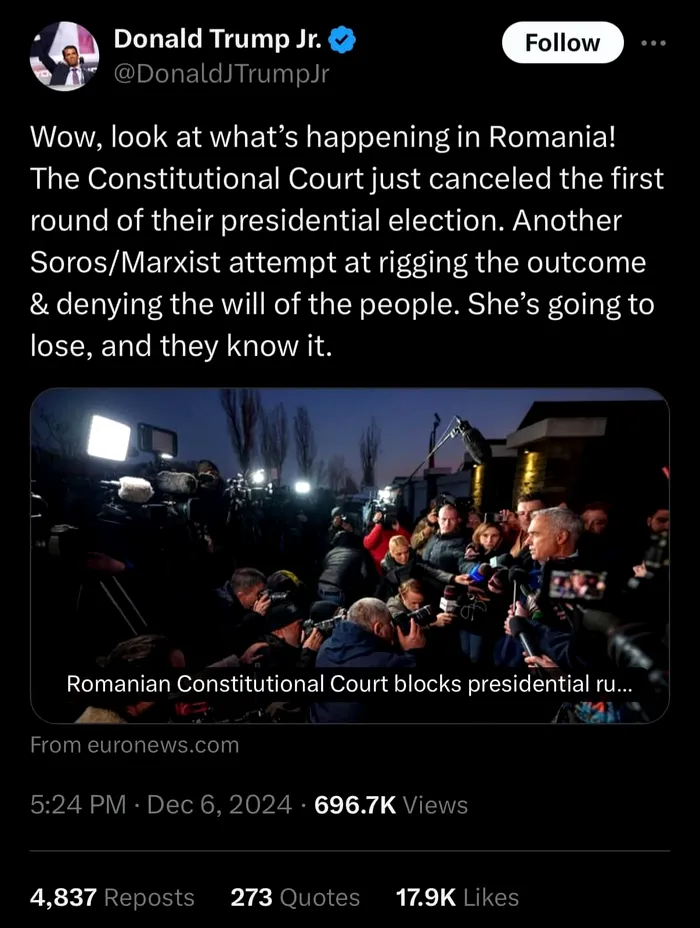Follow Donald Trump Jr.
Viewport: 700px width, 928px height.
pos(562,43)
